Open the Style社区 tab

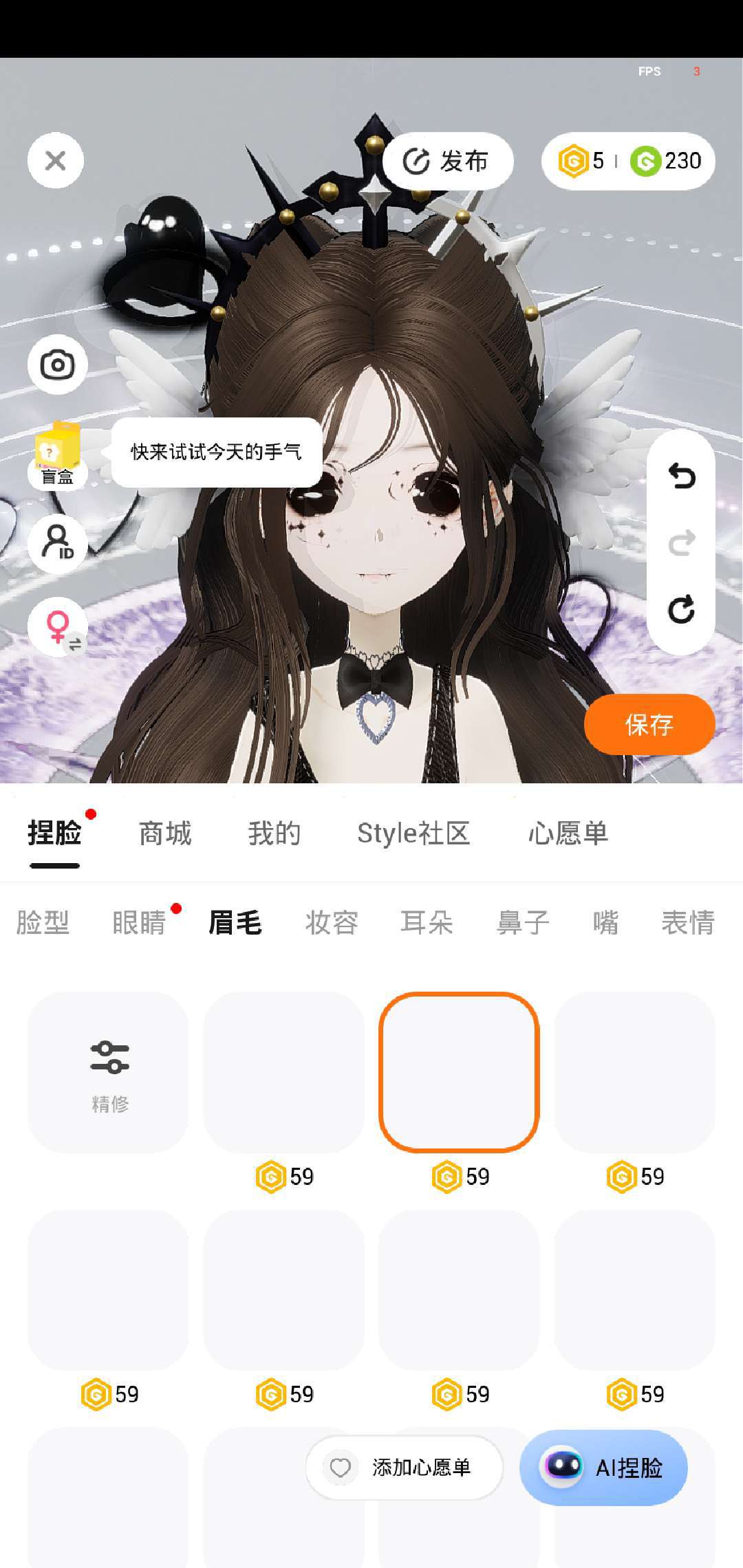tap(413, 834)
